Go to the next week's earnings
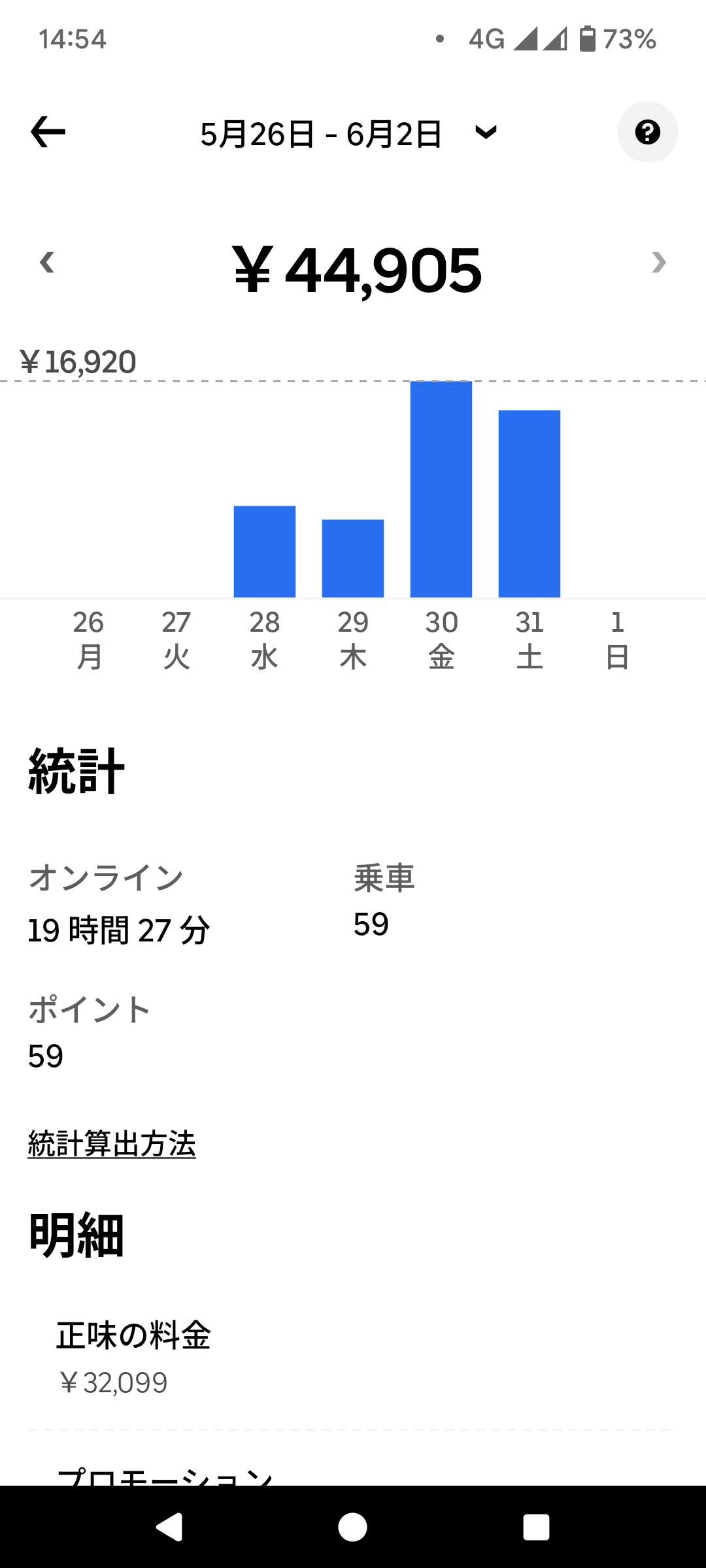Viewport: 706px width, 1568px height. 658,263
